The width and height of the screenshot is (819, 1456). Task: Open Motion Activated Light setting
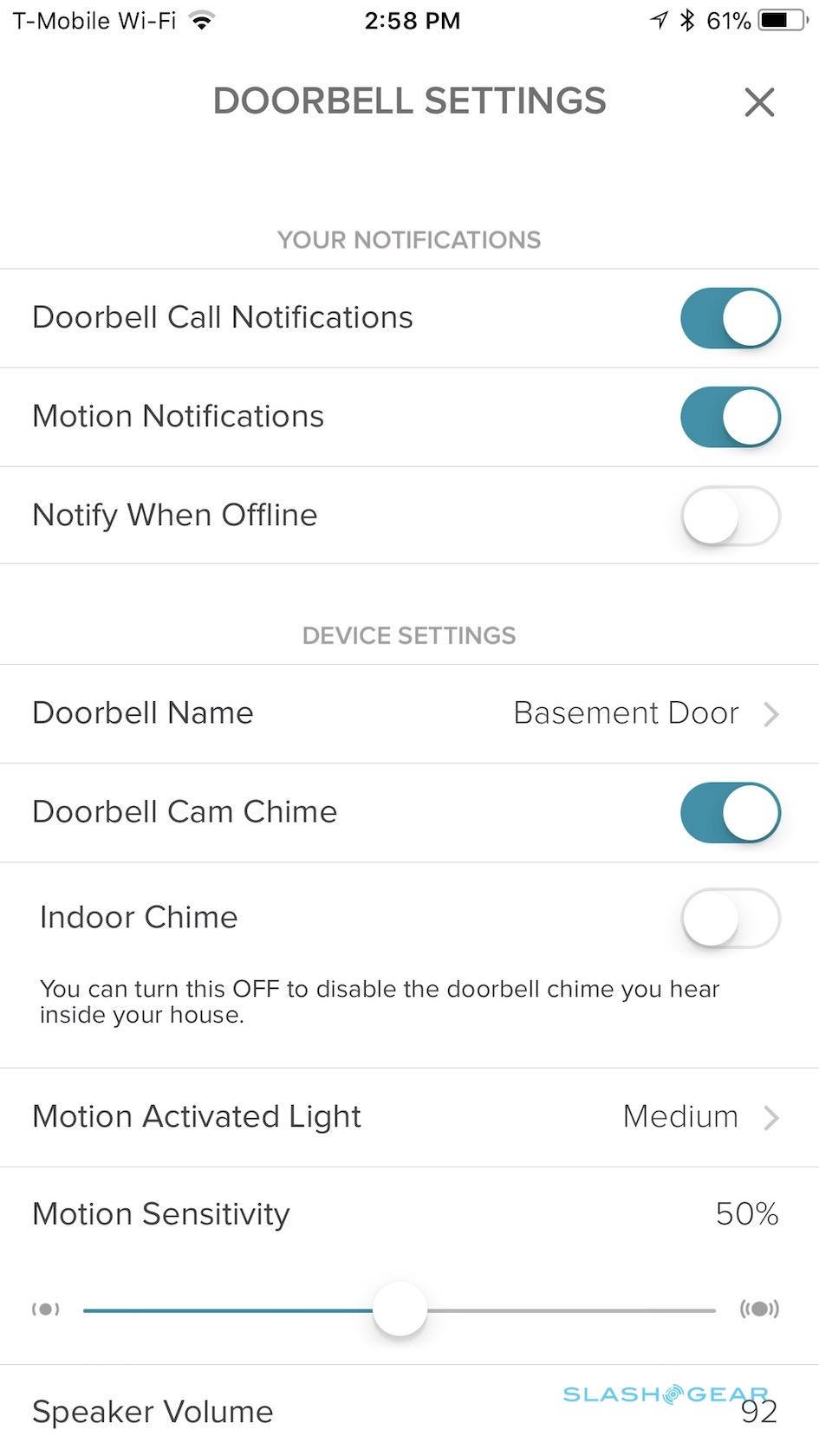pyautogui.click(x=409, y=1117)
